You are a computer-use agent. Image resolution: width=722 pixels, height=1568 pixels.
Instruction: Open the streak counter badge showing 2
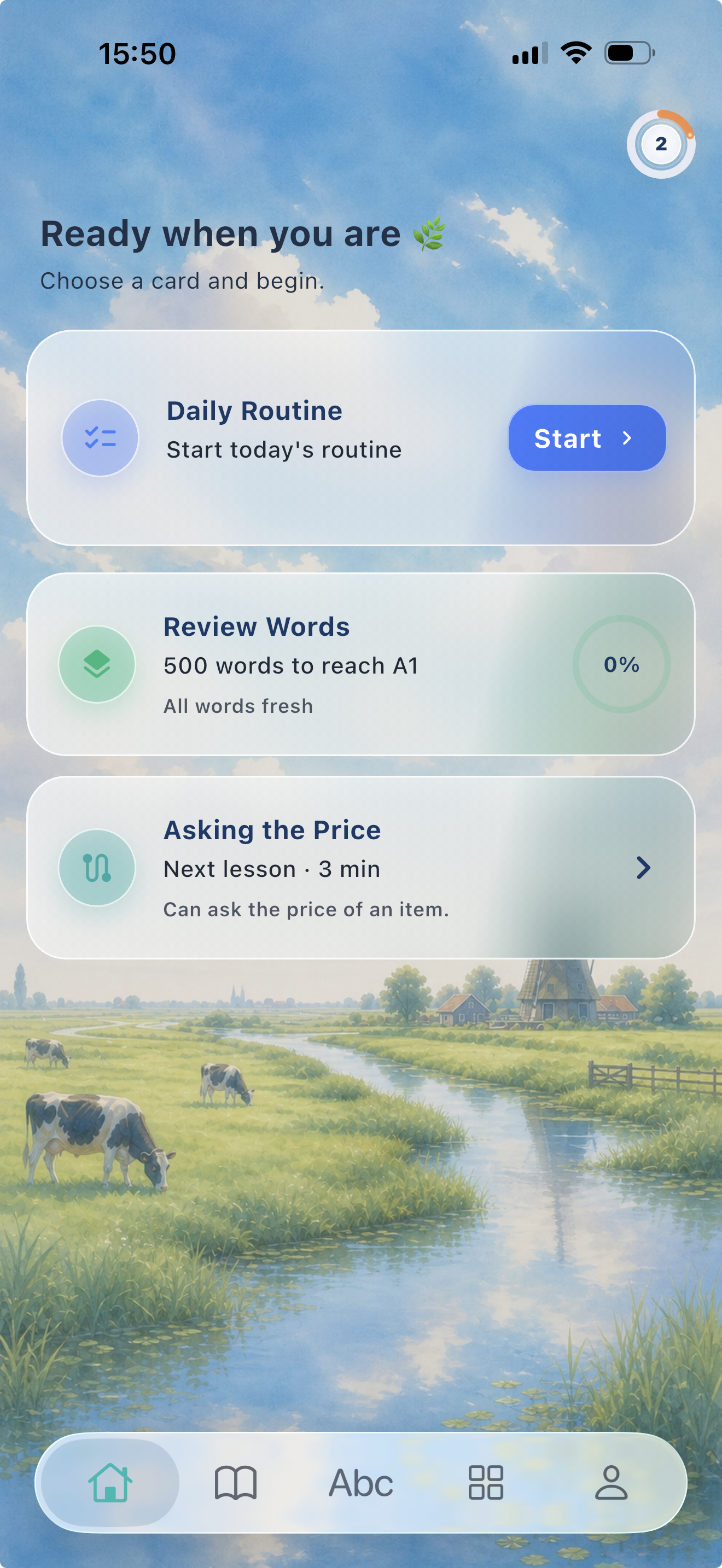[661, 144]
